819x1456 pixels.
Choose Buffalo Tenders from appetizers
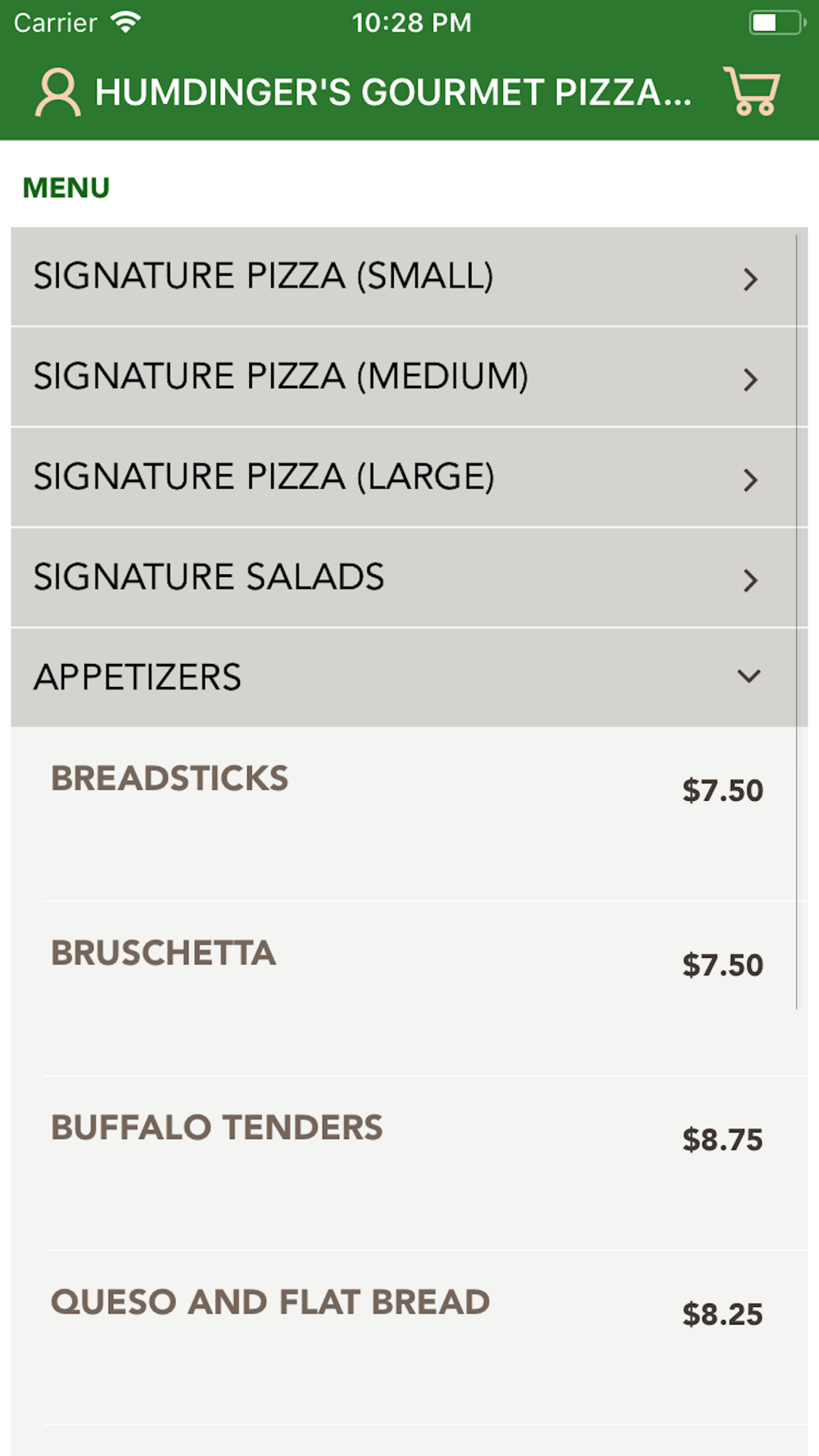(409, 1163)
